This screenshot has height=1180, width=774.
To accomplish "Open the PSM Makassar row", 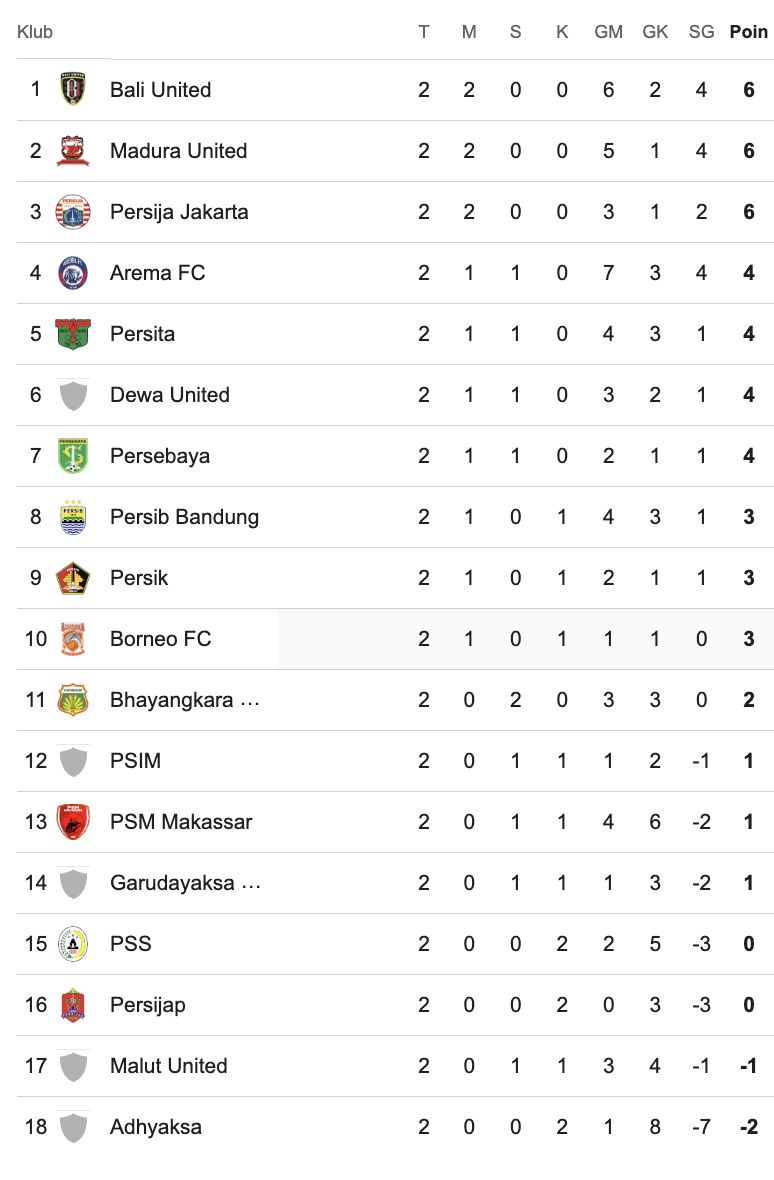I will [x=395, y=822].
